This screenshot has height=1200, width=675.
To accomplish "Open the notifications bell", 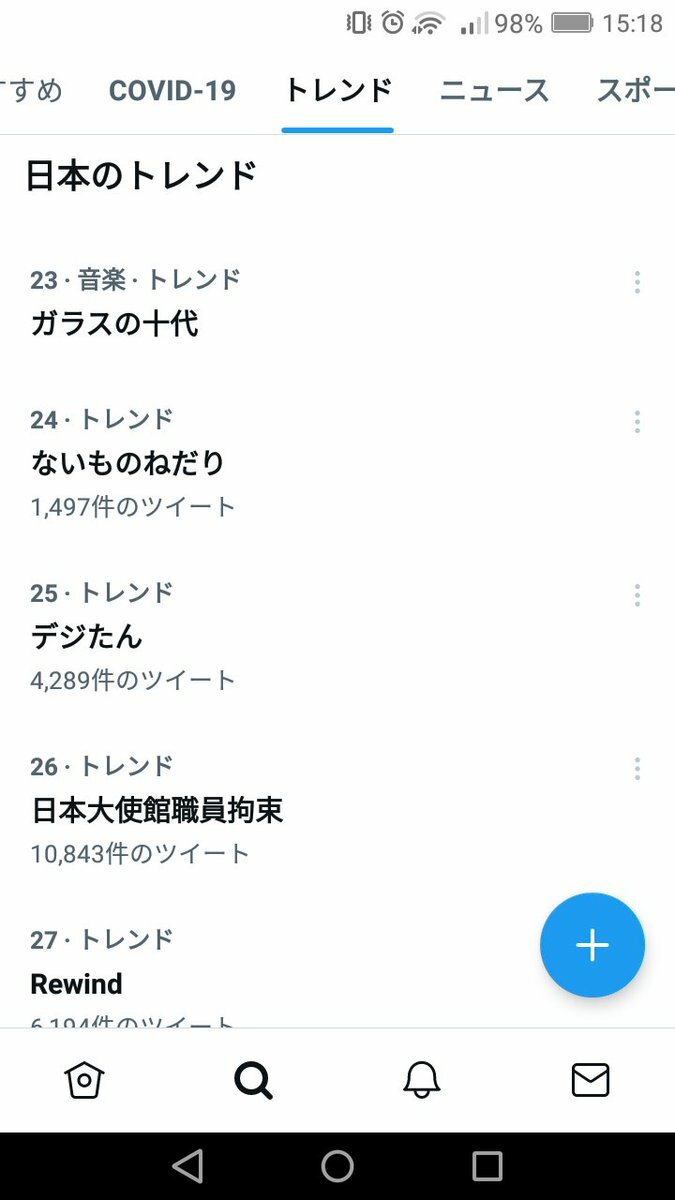I will 422,1080.
